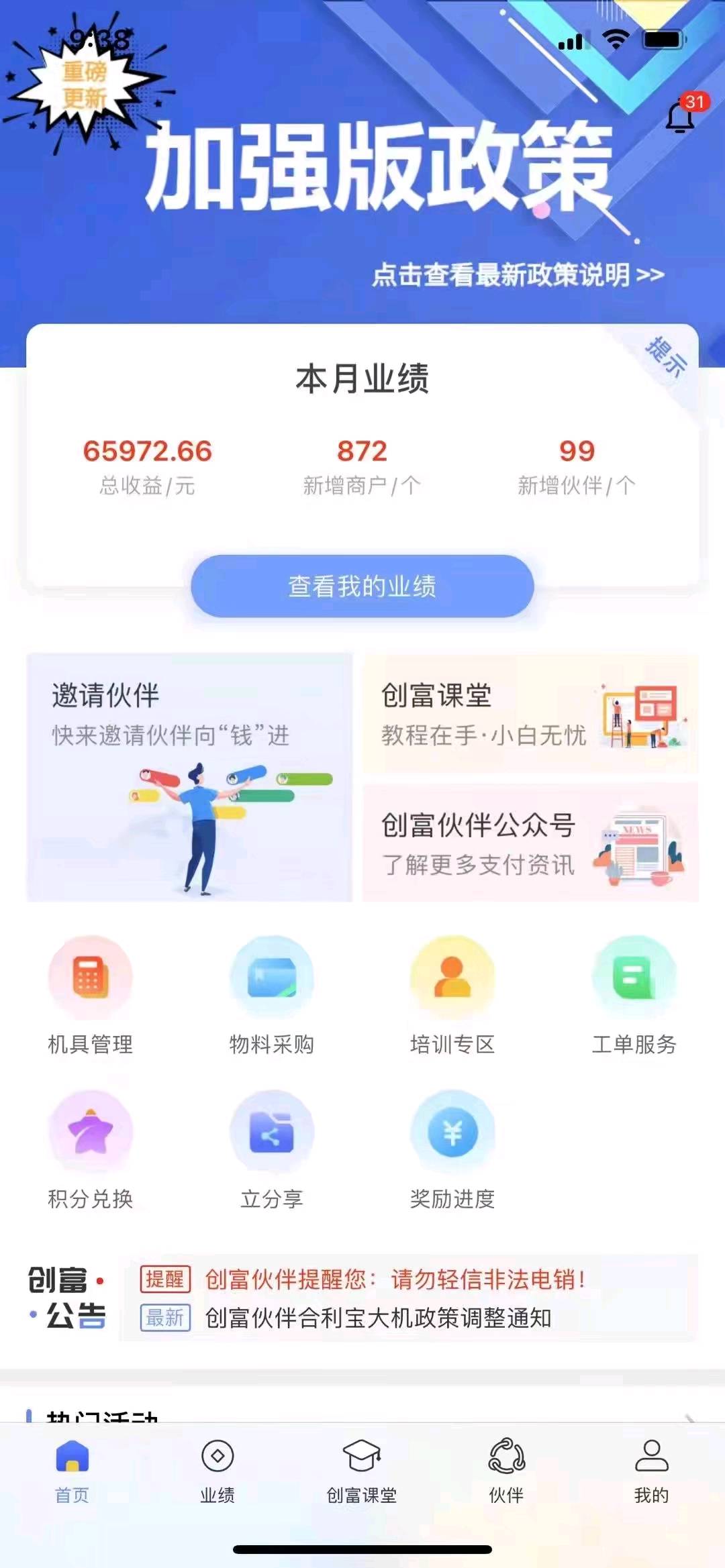Open the 邀请伙伴 card
Image resolution: width=725 pixels, height=1568 pixels.
pyautogui.click(x=189, y=777)
